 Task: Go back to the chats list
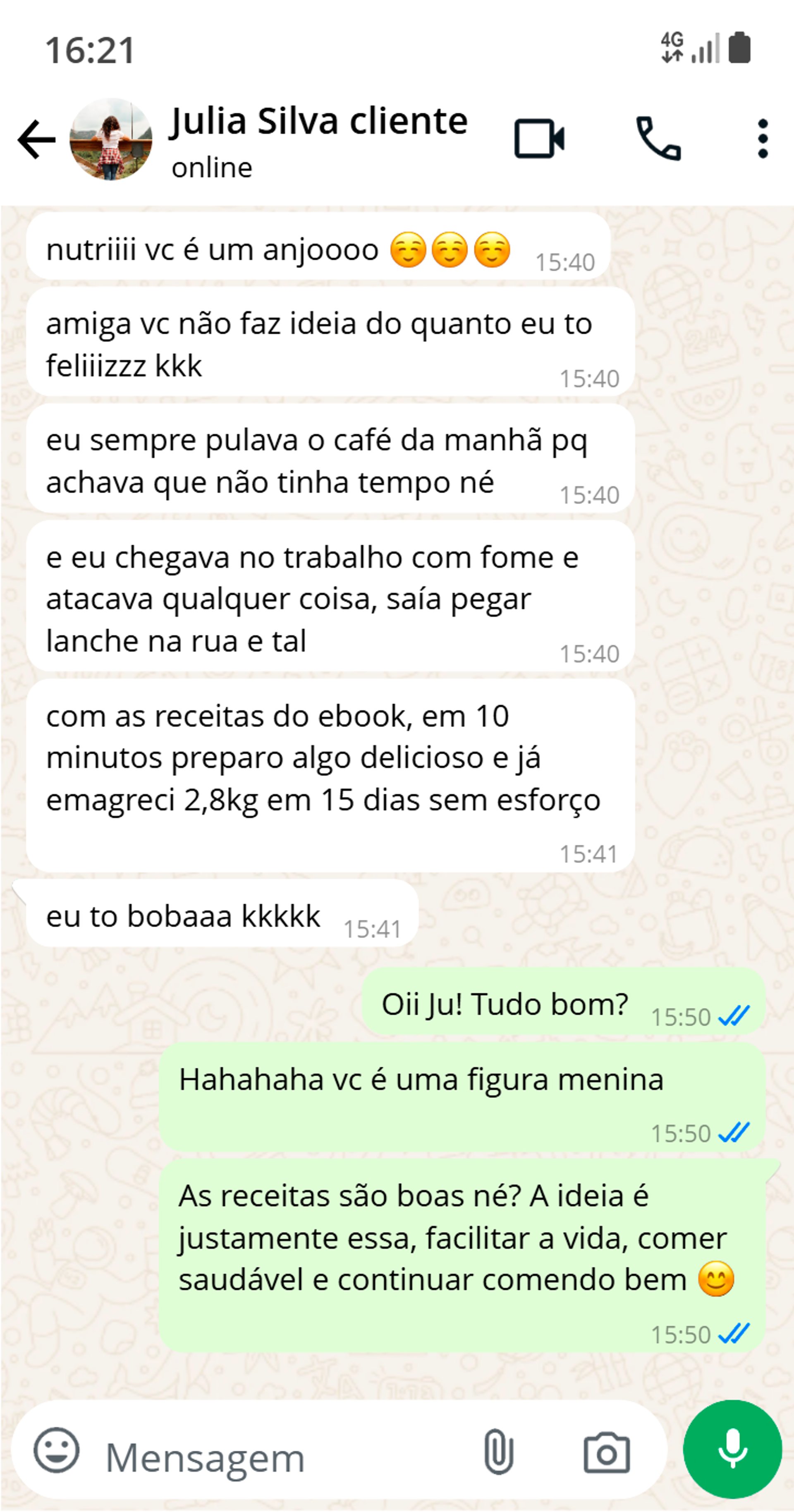point(36,140)
